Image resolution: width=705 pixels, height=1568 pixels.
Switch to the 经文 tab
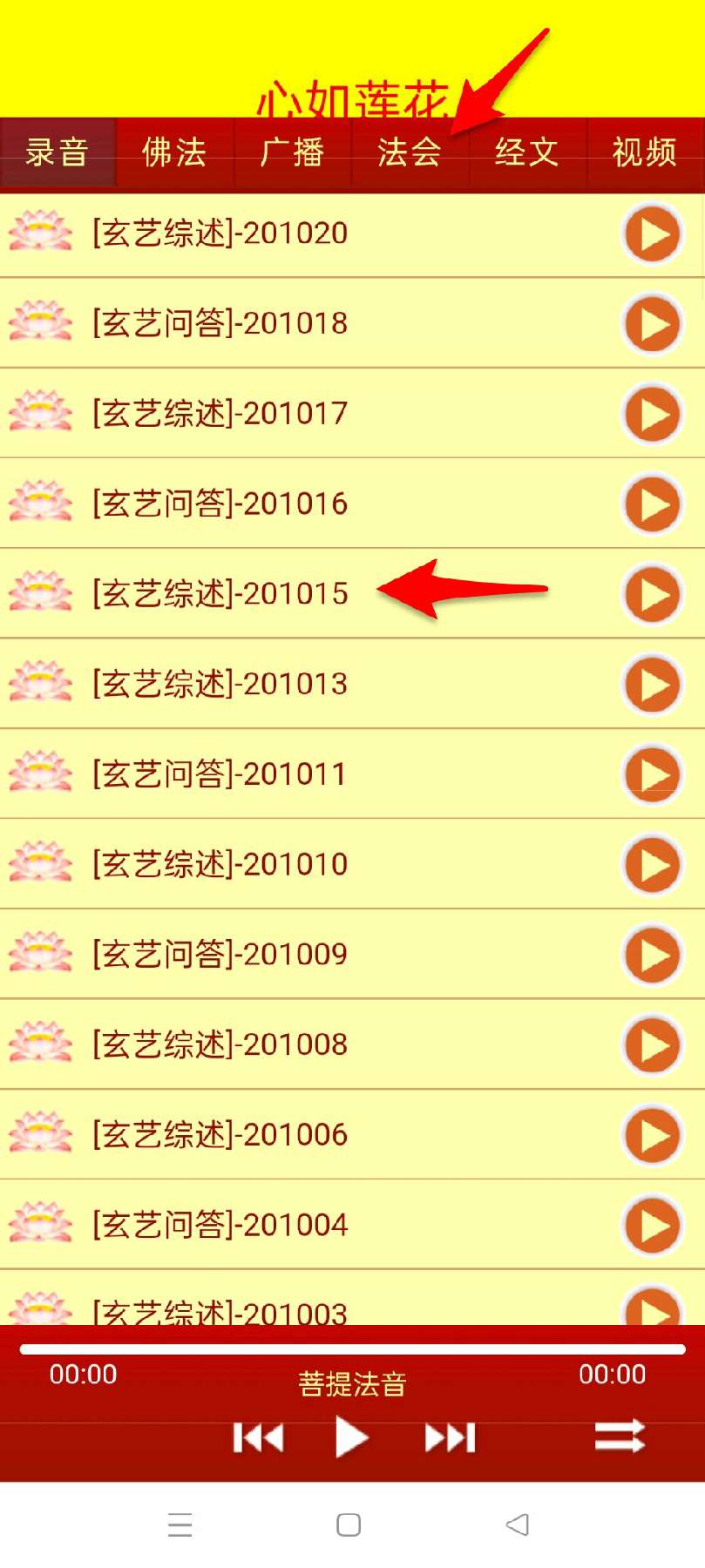click(527, 152)
